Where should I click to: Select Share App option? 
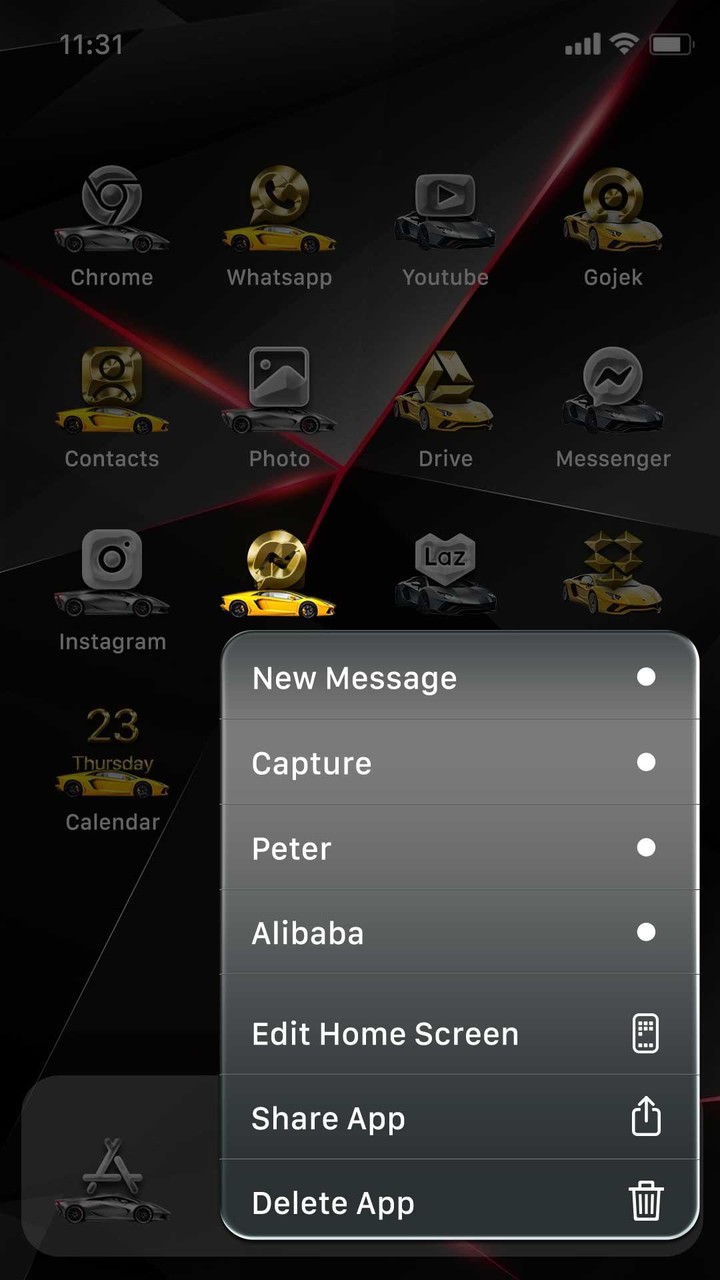coord(459,1118)
